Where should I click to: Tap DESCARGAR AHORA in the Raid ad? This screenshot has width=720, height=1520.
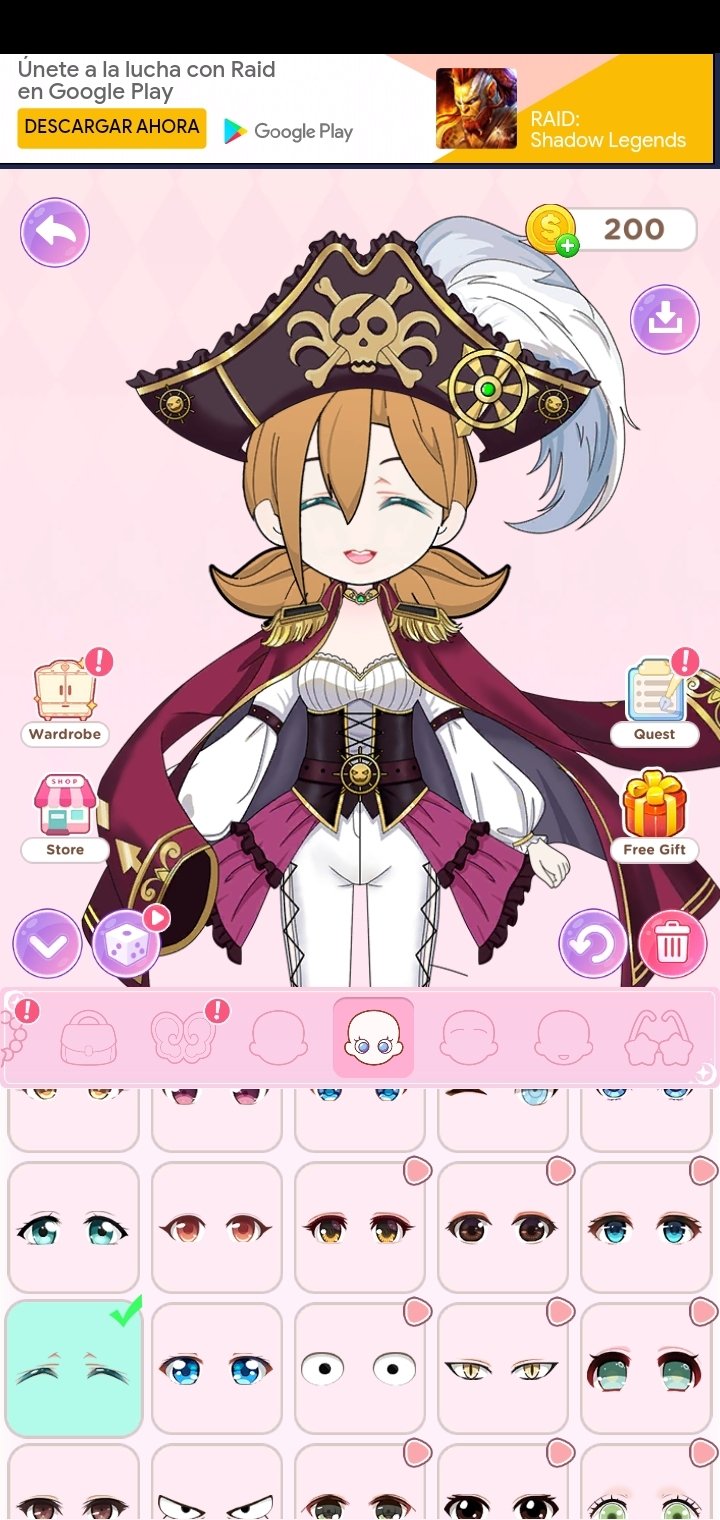112,127
